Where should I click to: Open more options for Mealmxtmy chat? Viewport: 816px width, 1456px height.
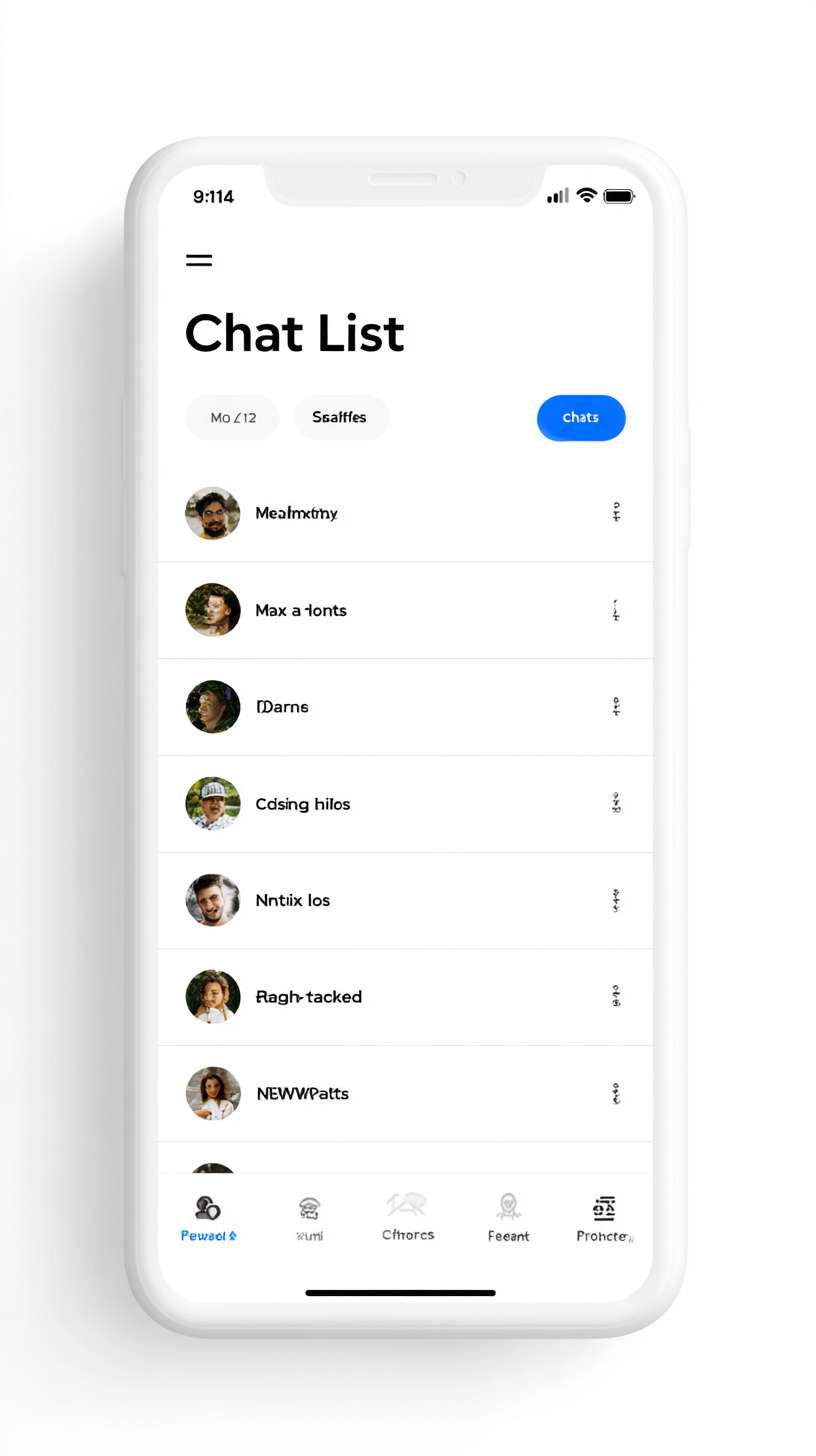tap(616, 514)
